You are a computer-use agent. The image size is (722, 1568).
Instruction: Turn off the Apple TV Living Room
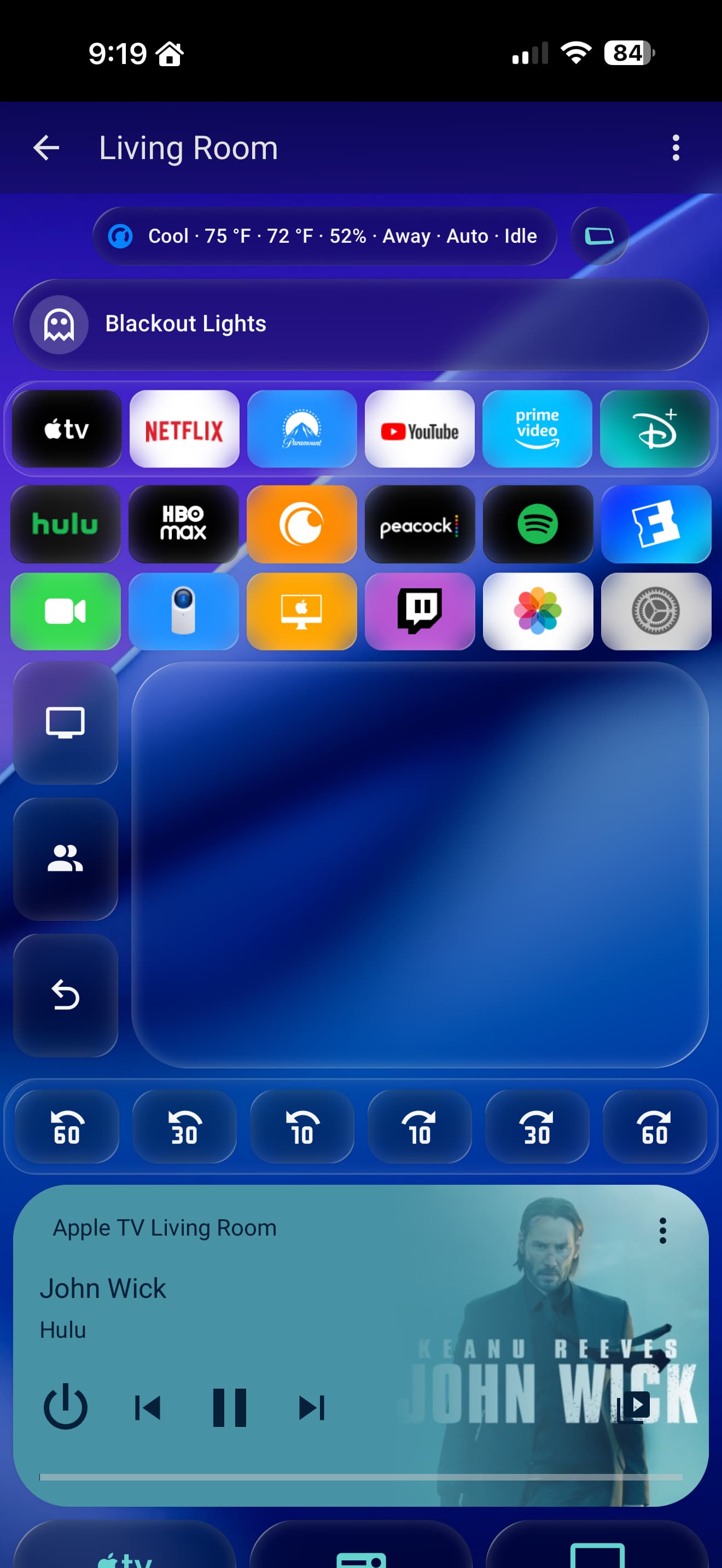coord(66,1407)
